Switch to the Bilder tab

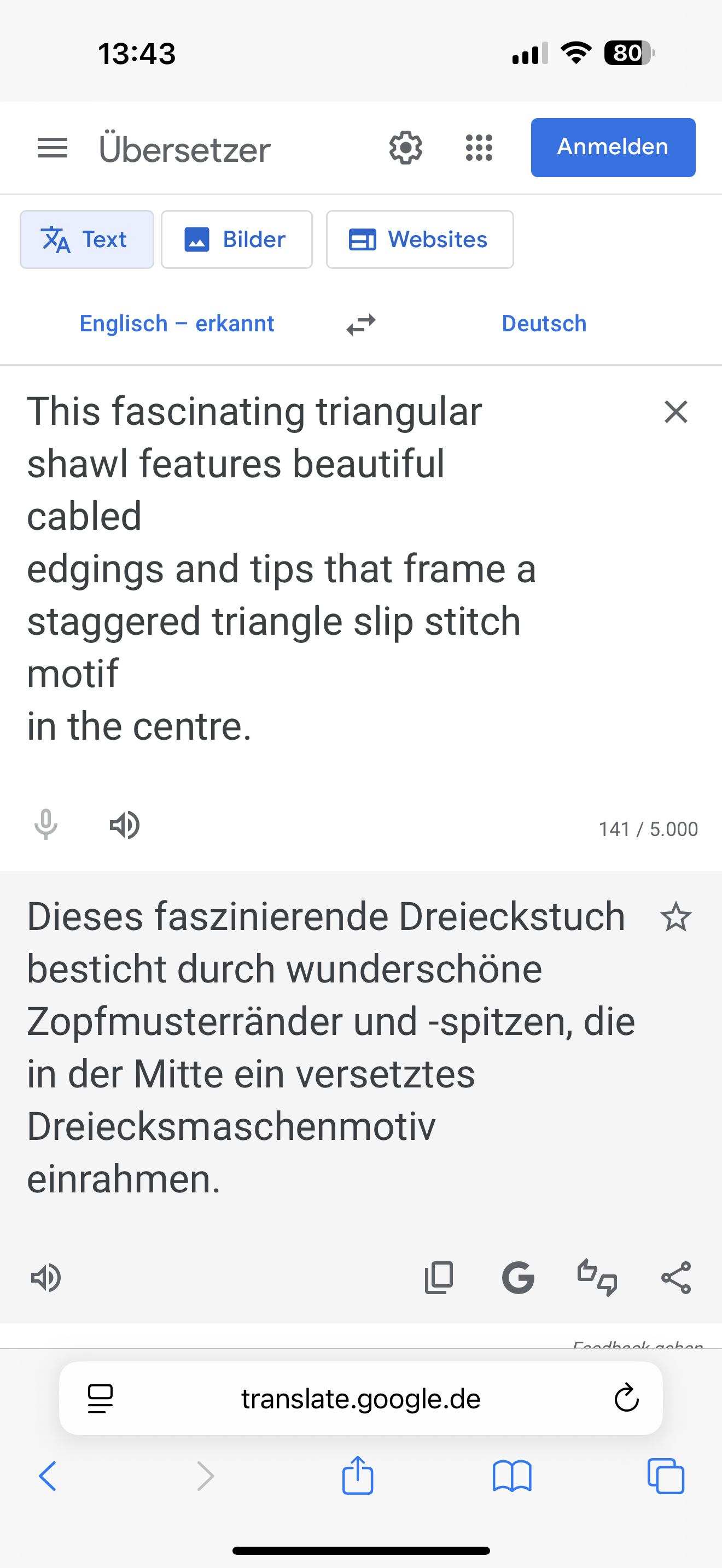point(236,239)
